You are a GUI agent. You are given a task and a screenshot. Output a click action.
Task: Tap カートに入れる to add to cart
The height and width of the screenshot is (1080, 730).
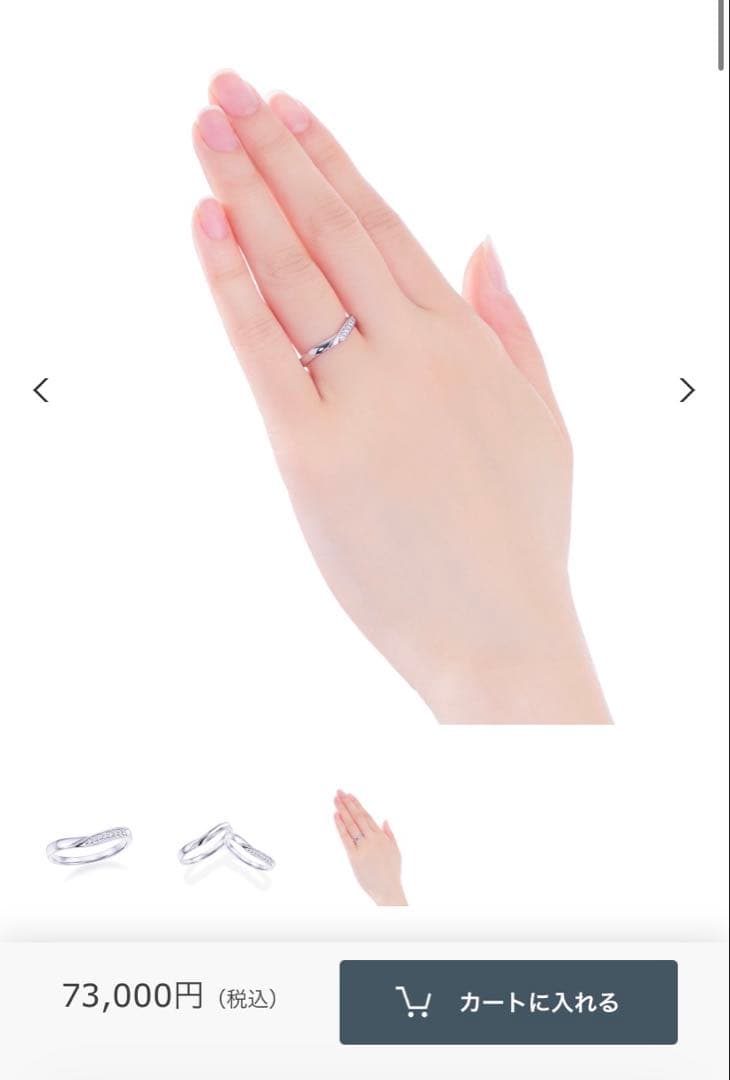[508, 1002]
